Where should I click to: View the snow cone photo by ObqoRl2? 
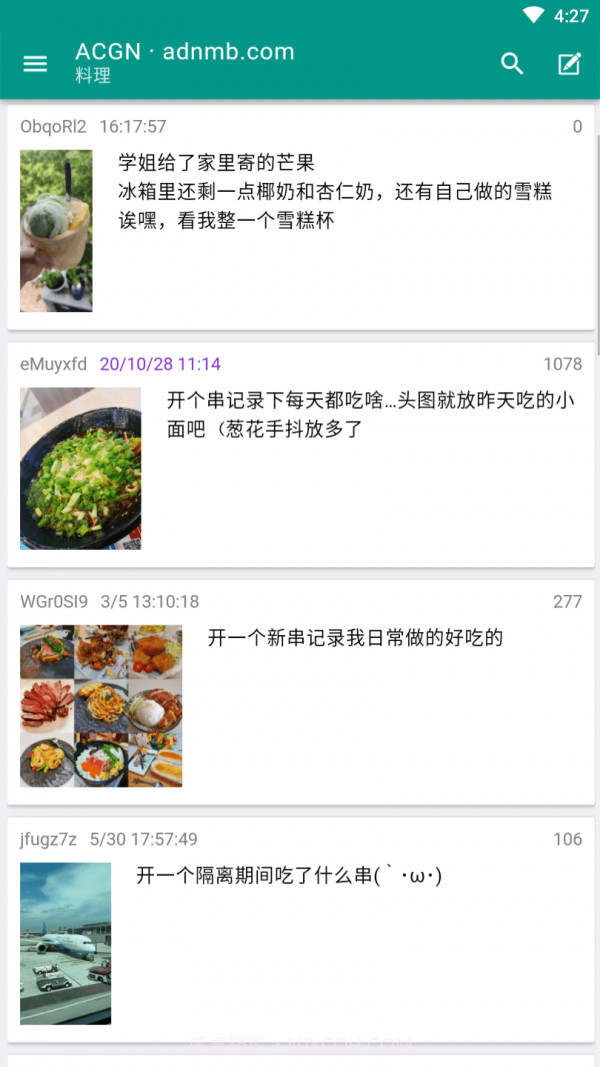tap(56, 231)
